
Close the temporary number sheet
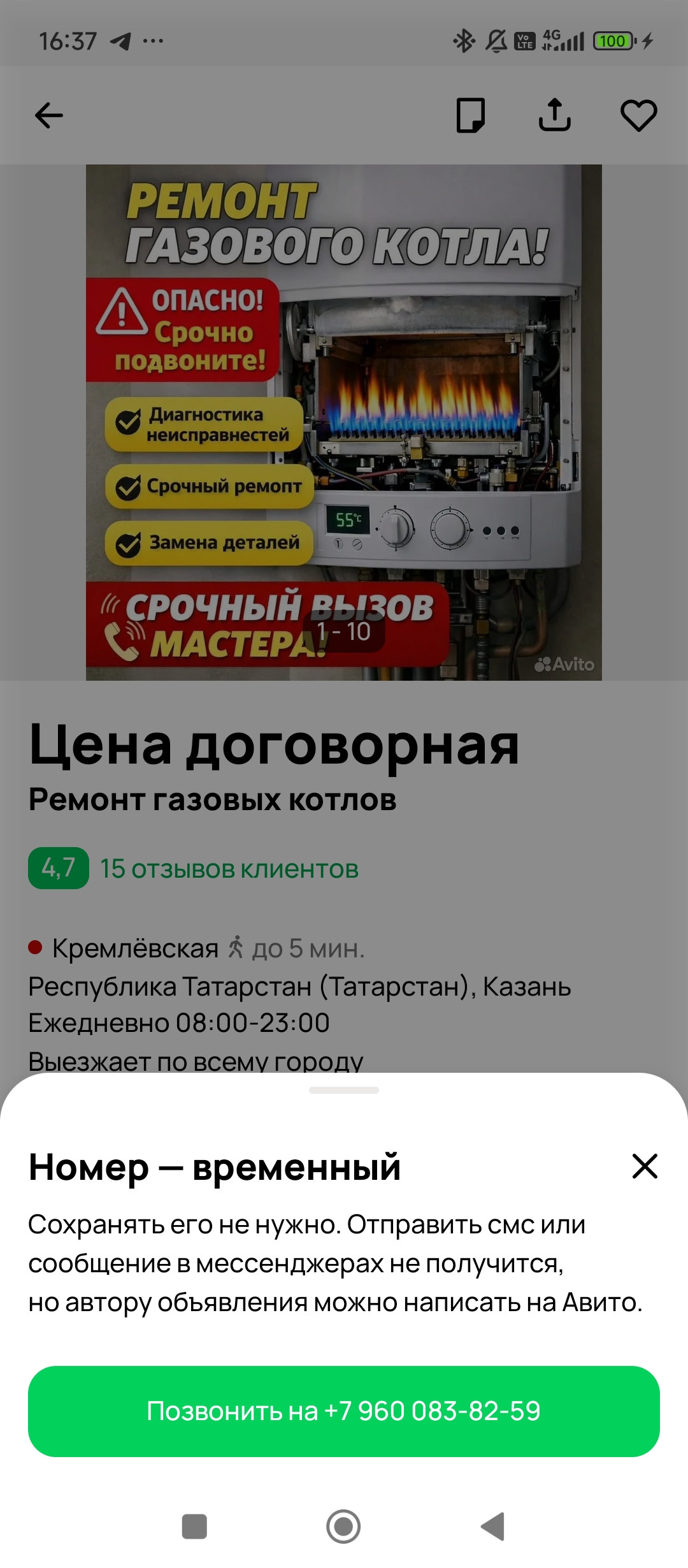click(644, 1166)
